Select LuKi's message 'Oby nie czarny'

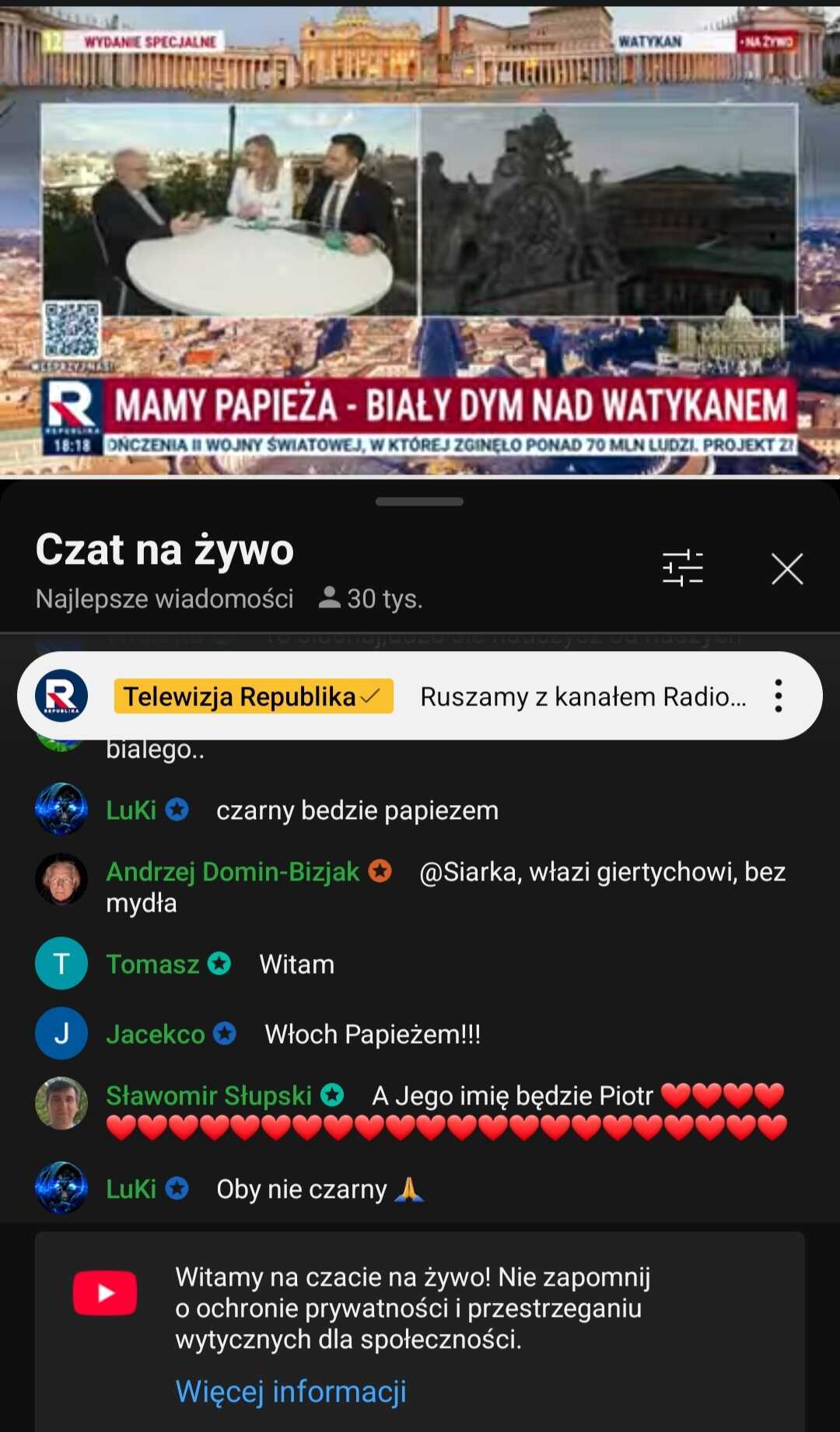pos(419,1189)
